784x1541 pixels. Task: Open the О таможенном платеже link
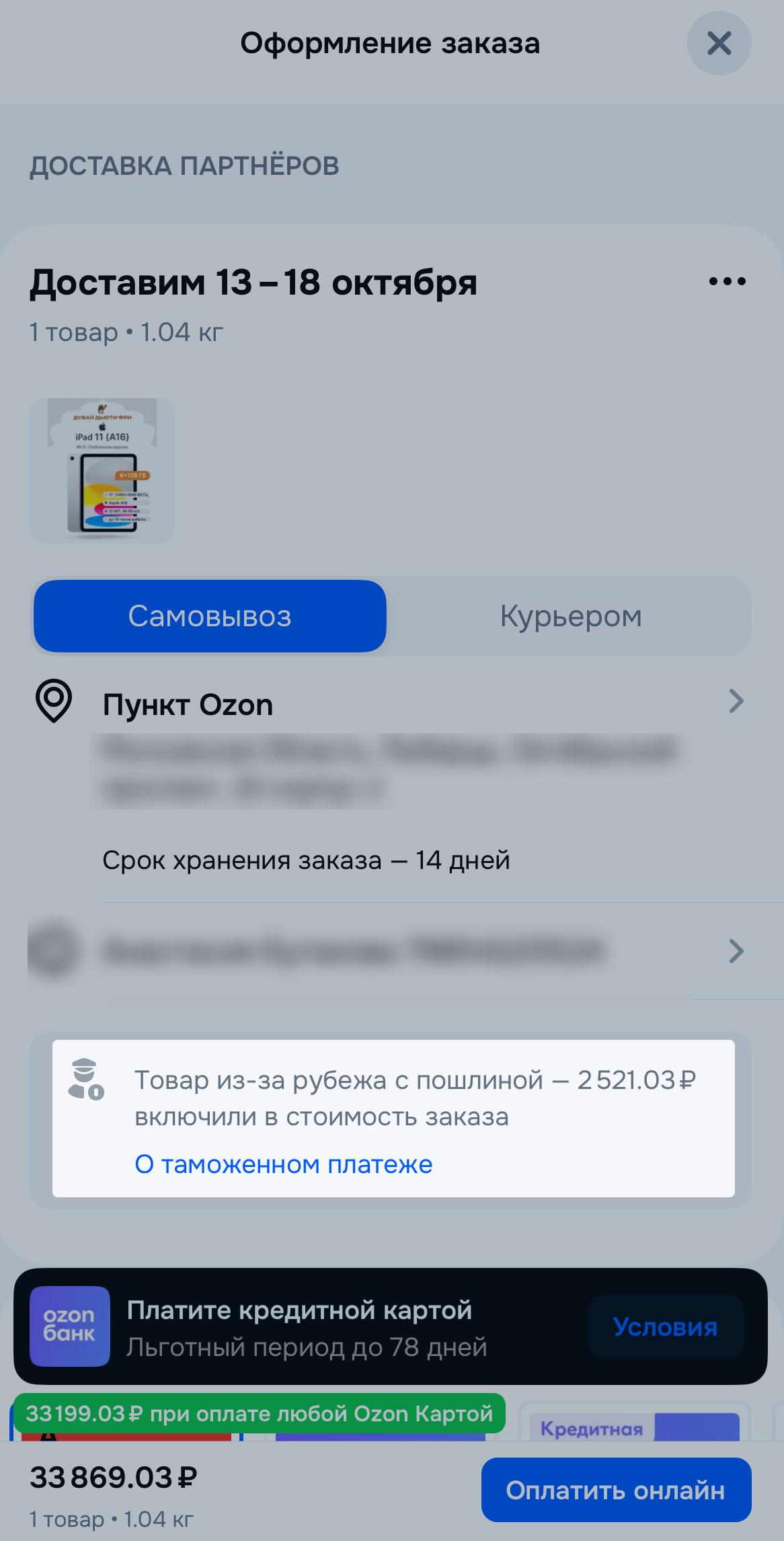284,1163
